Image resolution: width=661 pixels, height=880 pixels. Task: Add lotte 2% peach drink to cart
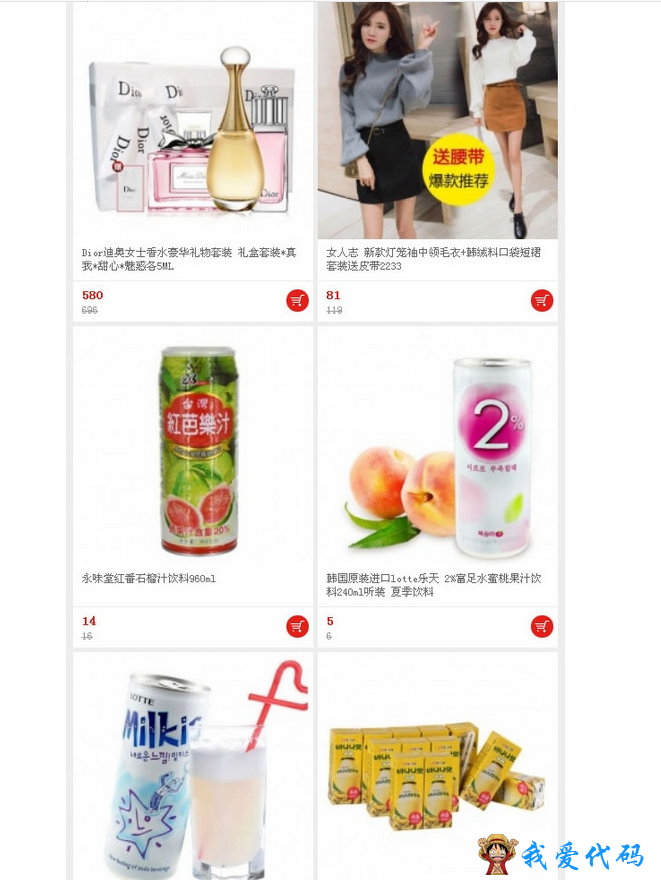(x=542, y=626)
